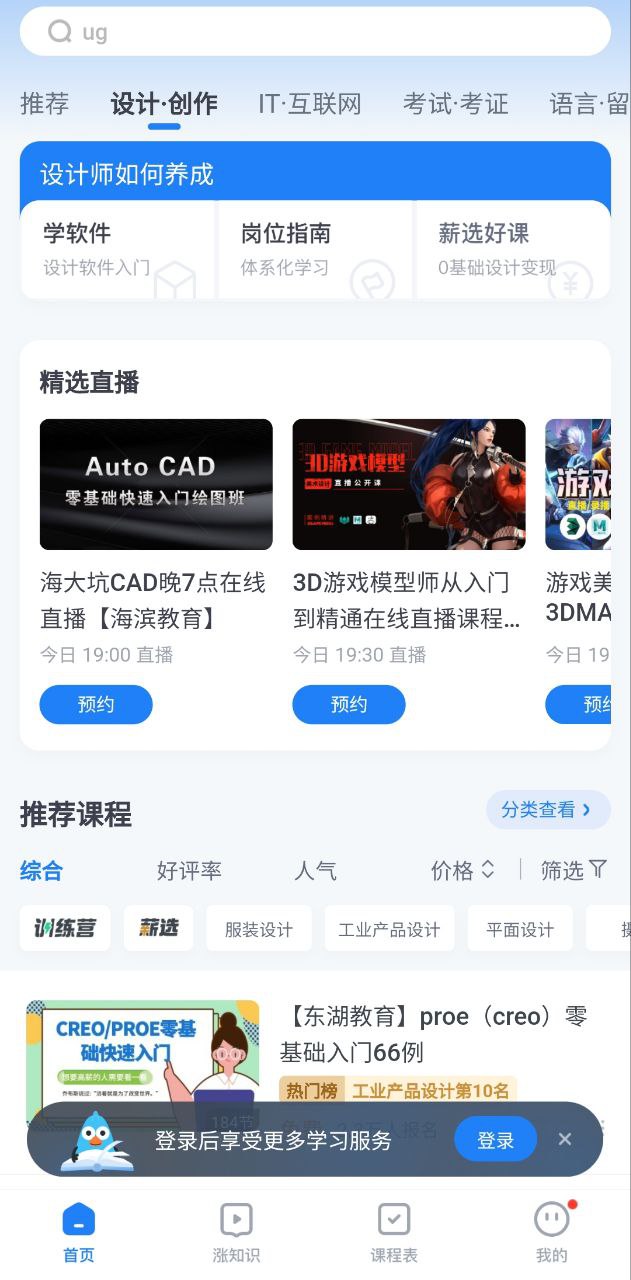This screenshot has width=631, height=1280.
Task: Open the 岗位指南 card
Action: pyautogui.click(x=314, y=250)
